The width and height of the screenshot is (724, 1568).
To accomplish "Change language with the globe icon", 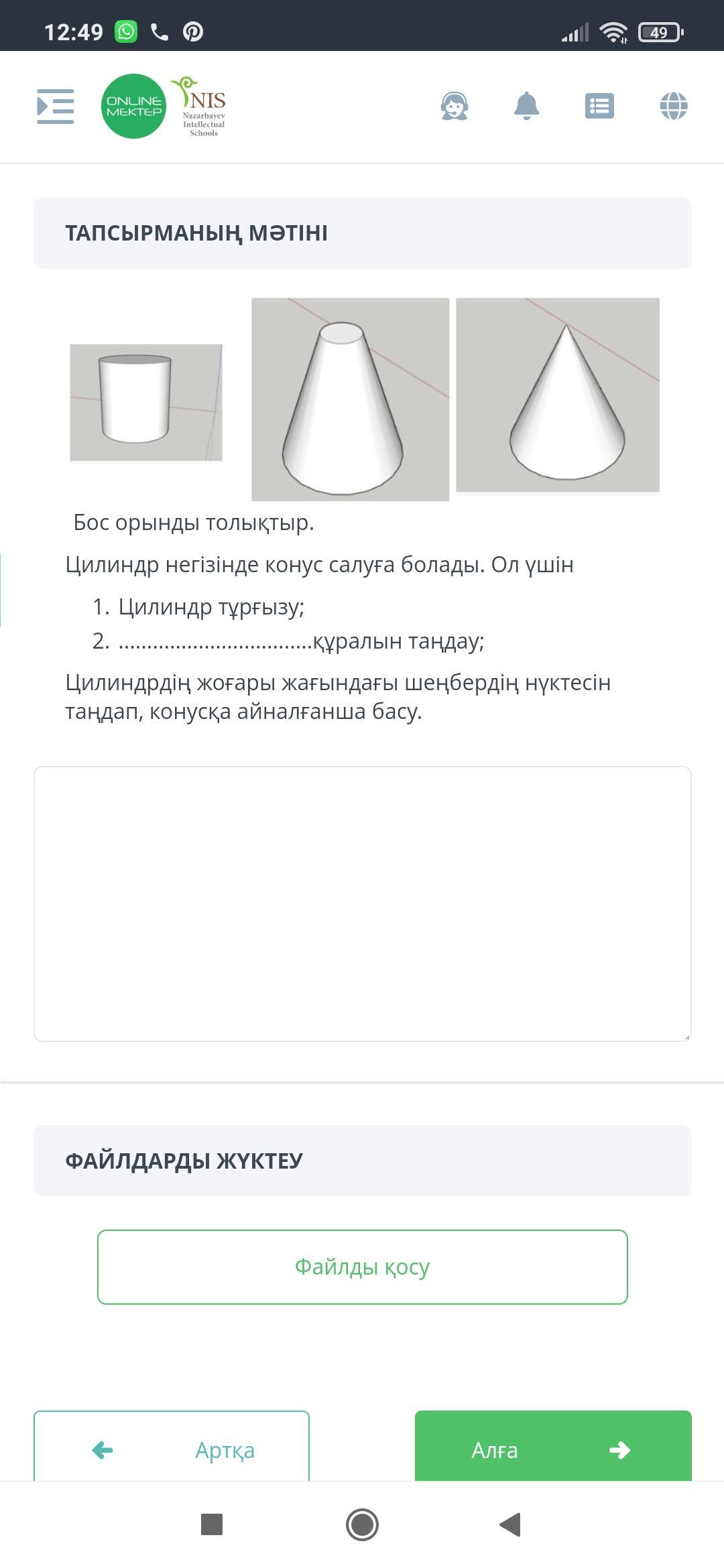I will [x=673, y=106].
